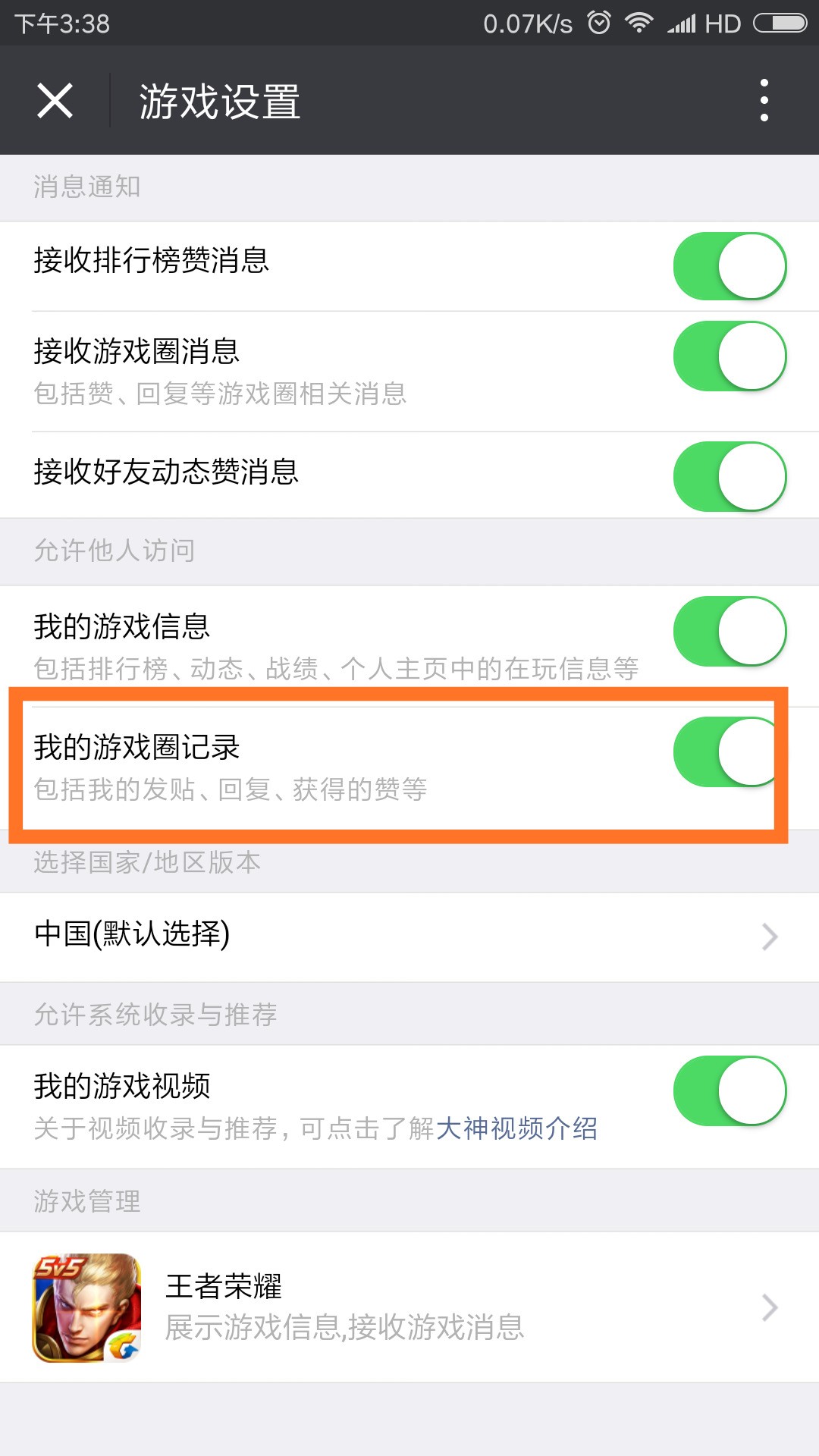Open the three-dot overflow menu

(764, 101)
